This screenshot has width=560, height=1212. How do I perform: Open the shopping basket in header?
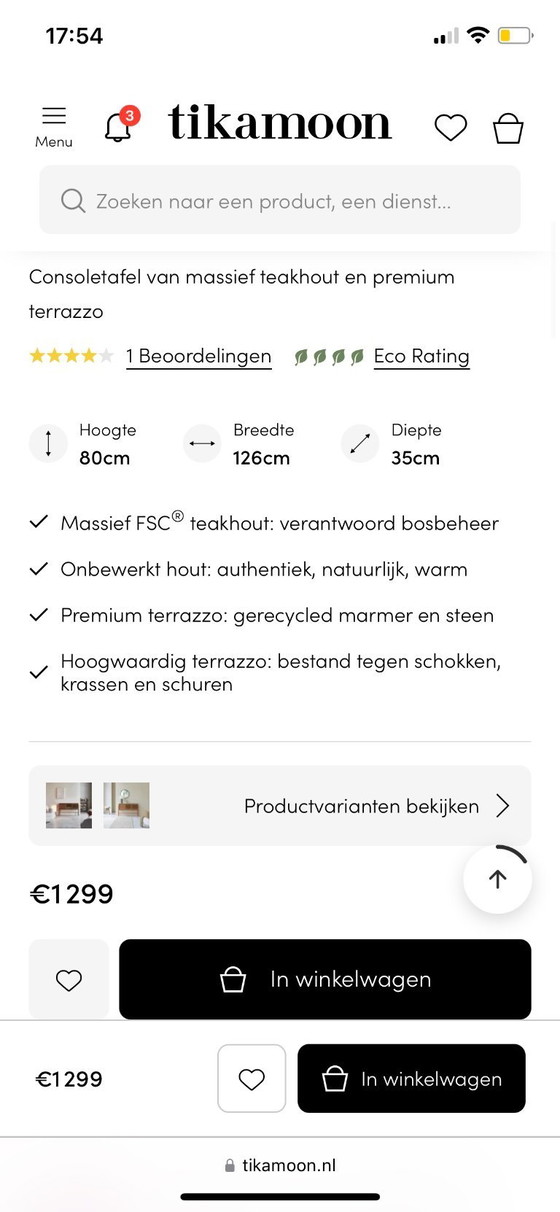point(508,127)
